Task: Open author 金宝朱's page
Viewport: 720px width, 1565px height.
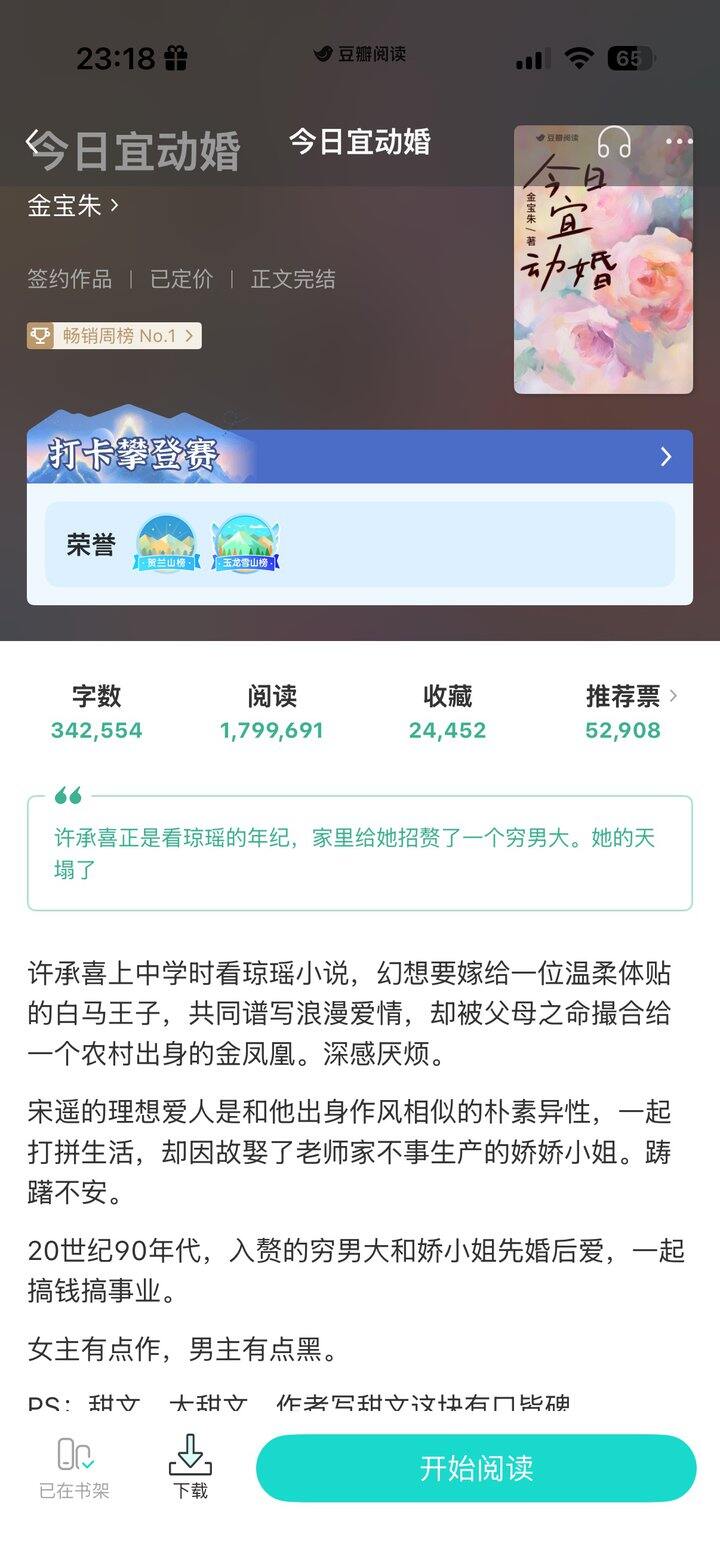Action: [x=73, y=206]
